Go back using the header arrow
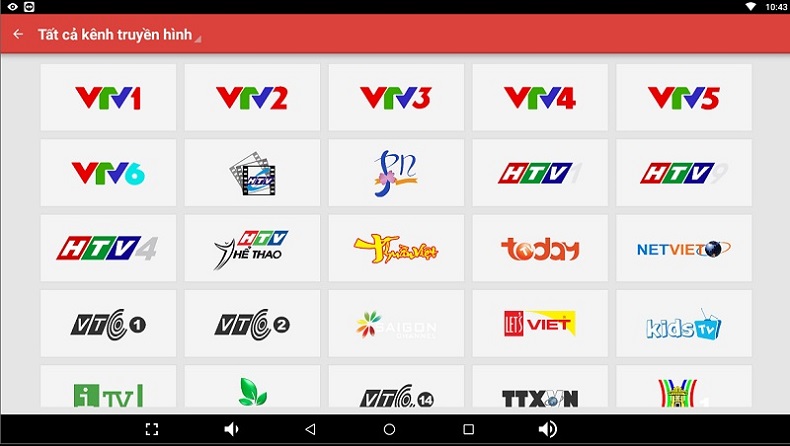Viewport: 790px width, 446px height. point(18,34)
